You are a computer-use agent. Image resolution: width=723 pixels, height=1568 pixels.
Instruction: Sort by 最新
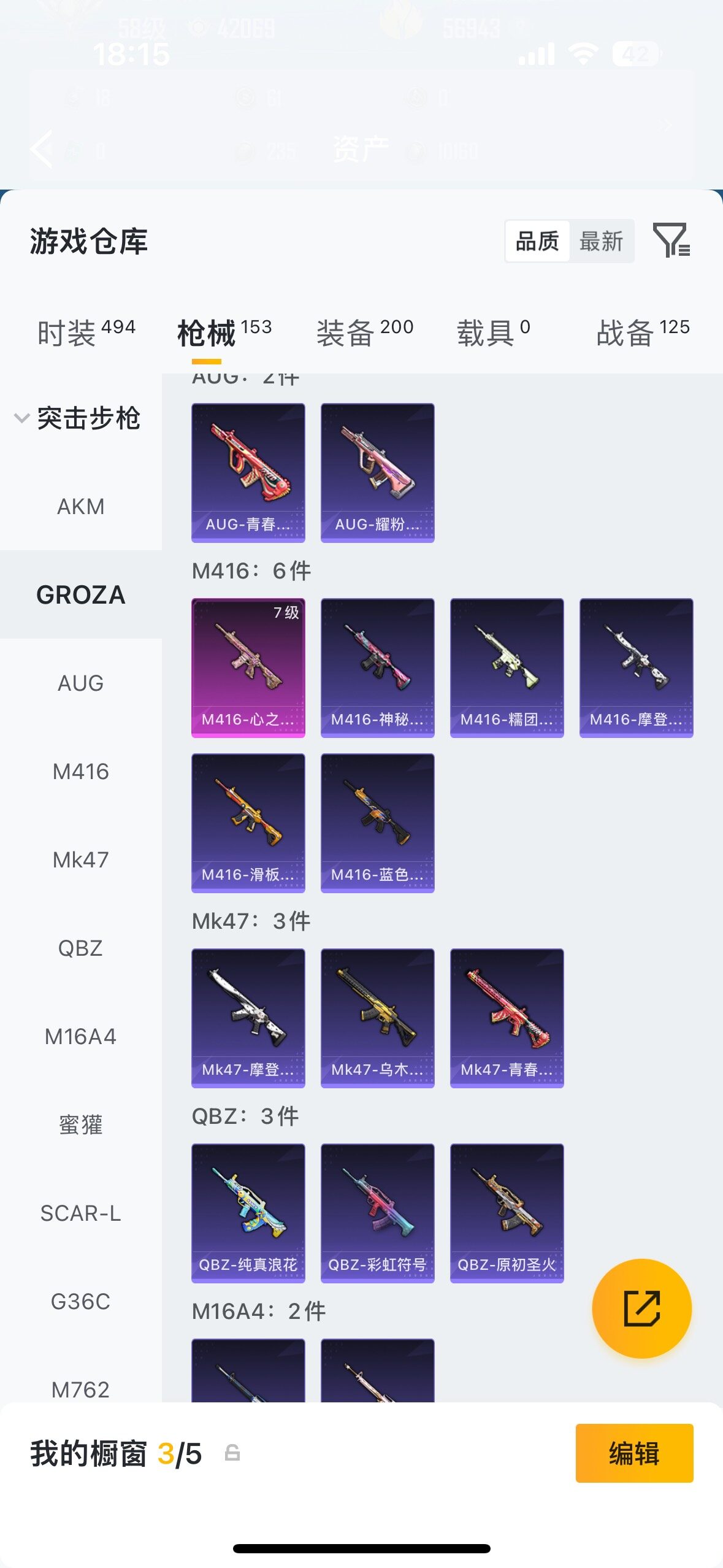601,241
